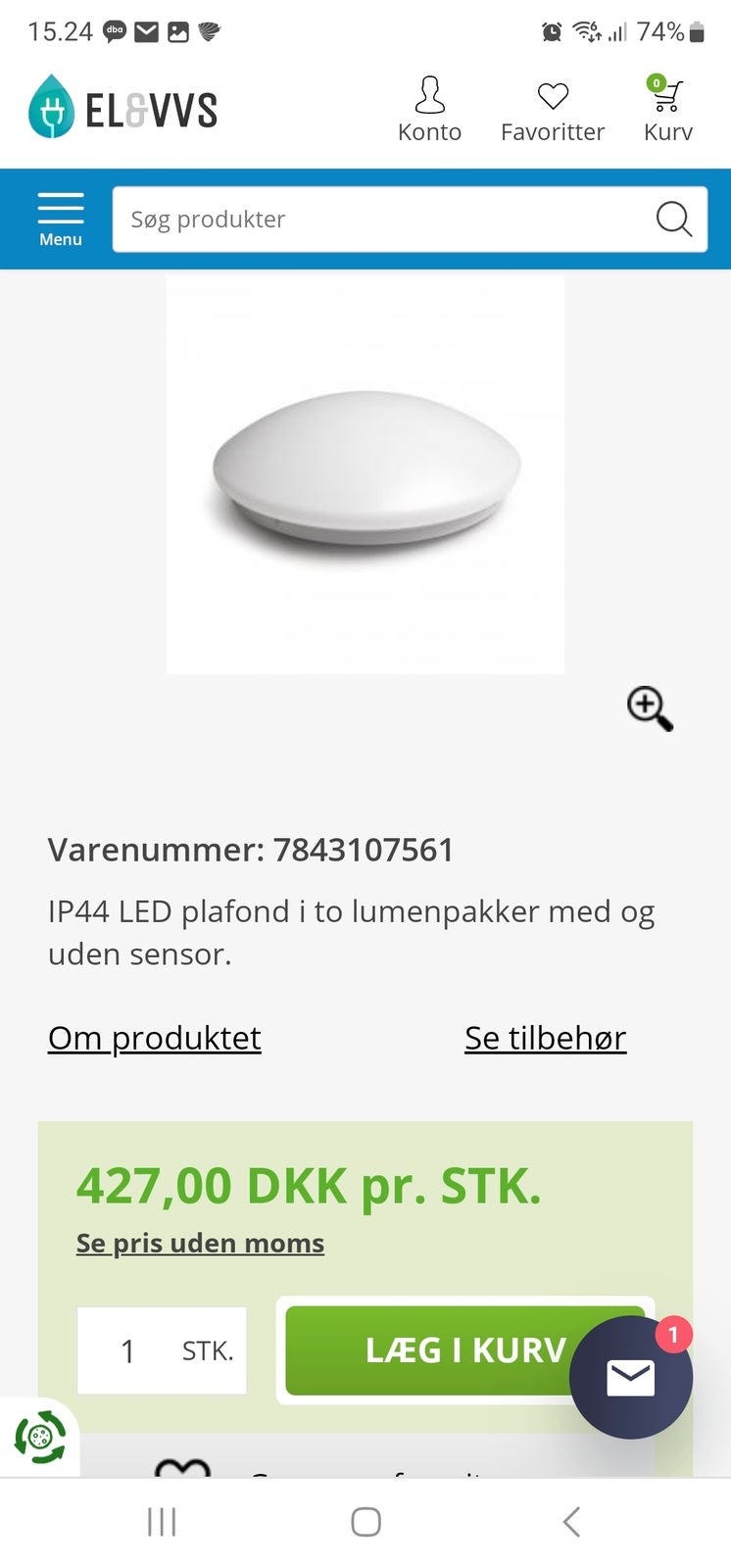Click the plafond product thumbnail

pyautogui.click(x=365, y=473)
